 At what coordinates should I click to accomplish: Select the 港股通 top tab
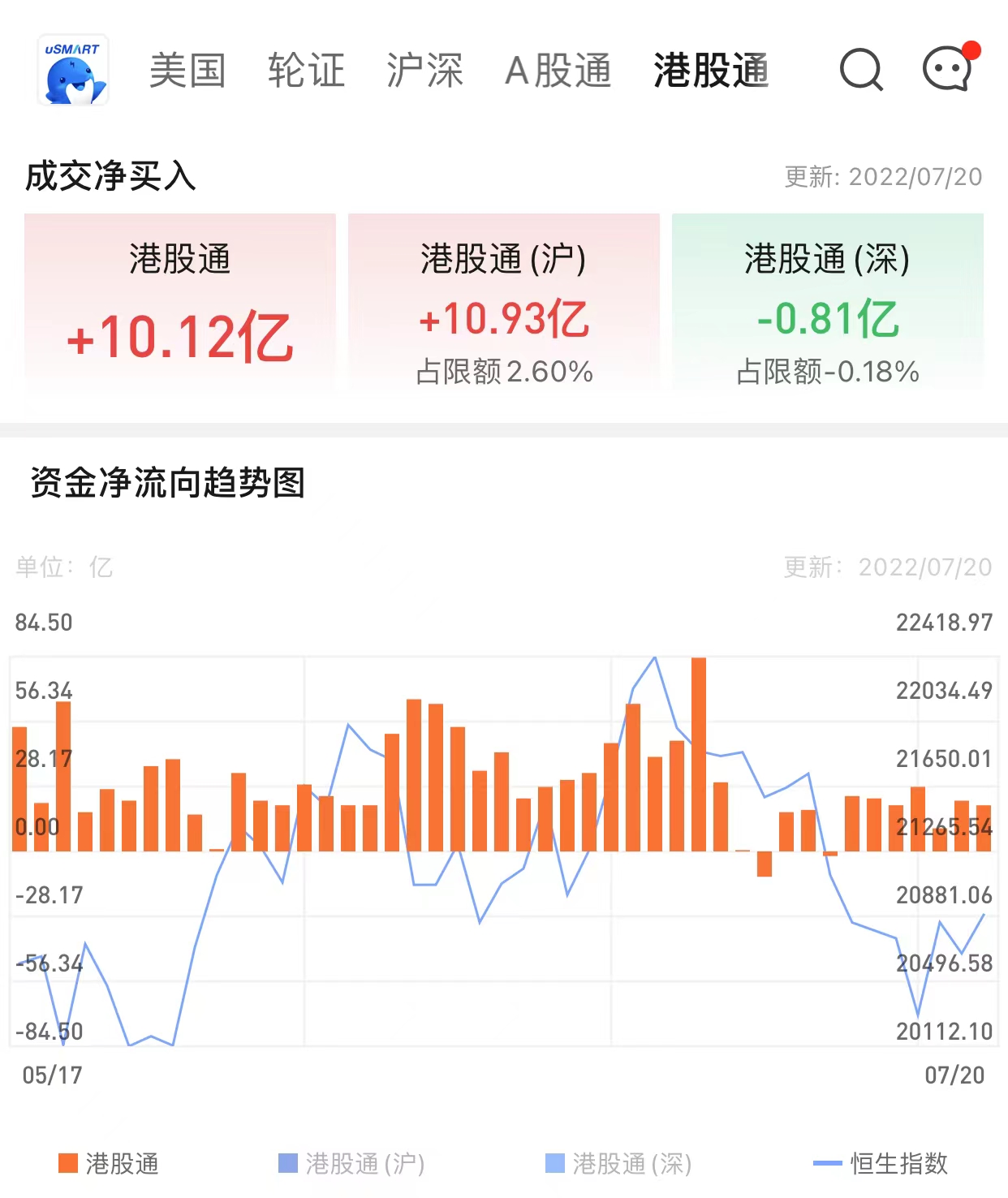coord(711,71)
